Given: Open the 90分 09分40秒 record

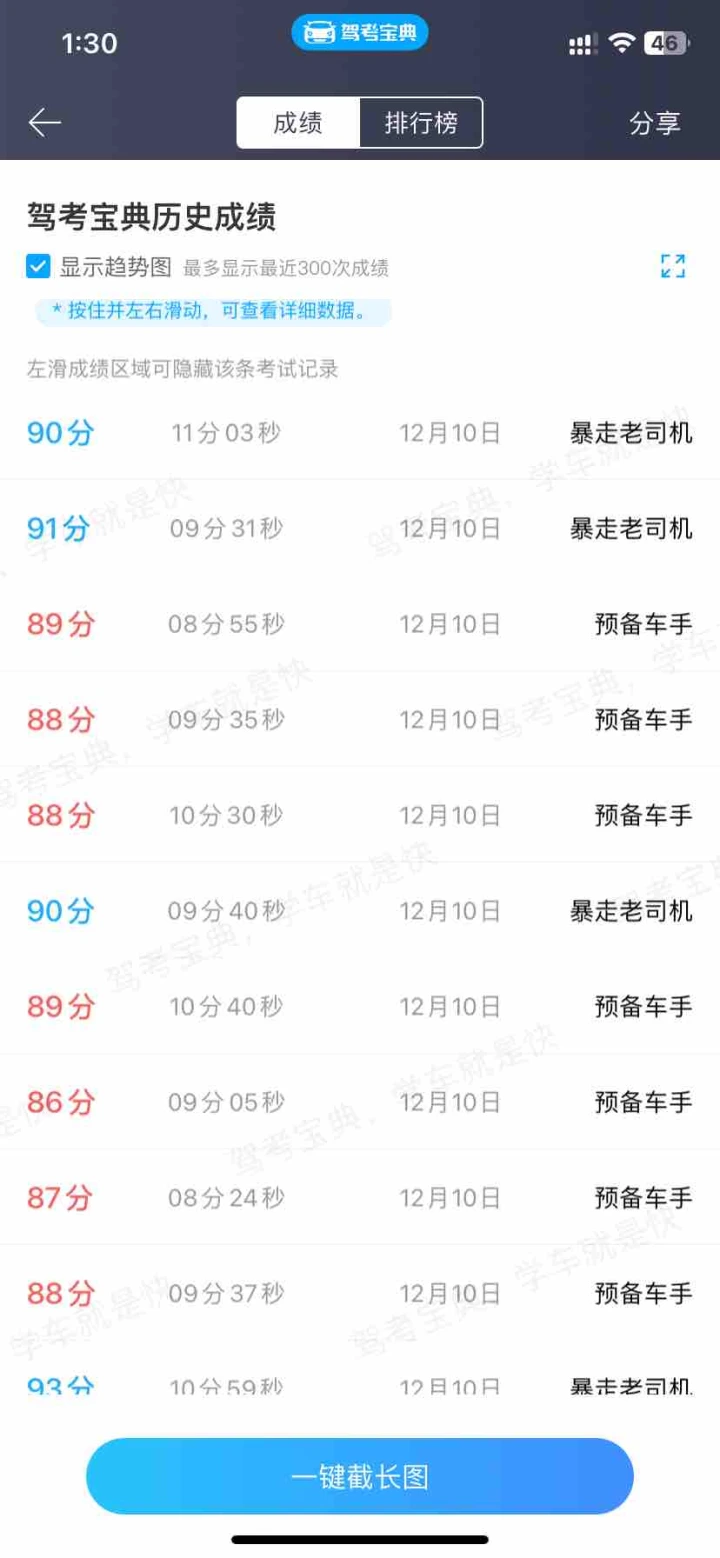Looking at the screenshot, I should click(x=360, y=911).
